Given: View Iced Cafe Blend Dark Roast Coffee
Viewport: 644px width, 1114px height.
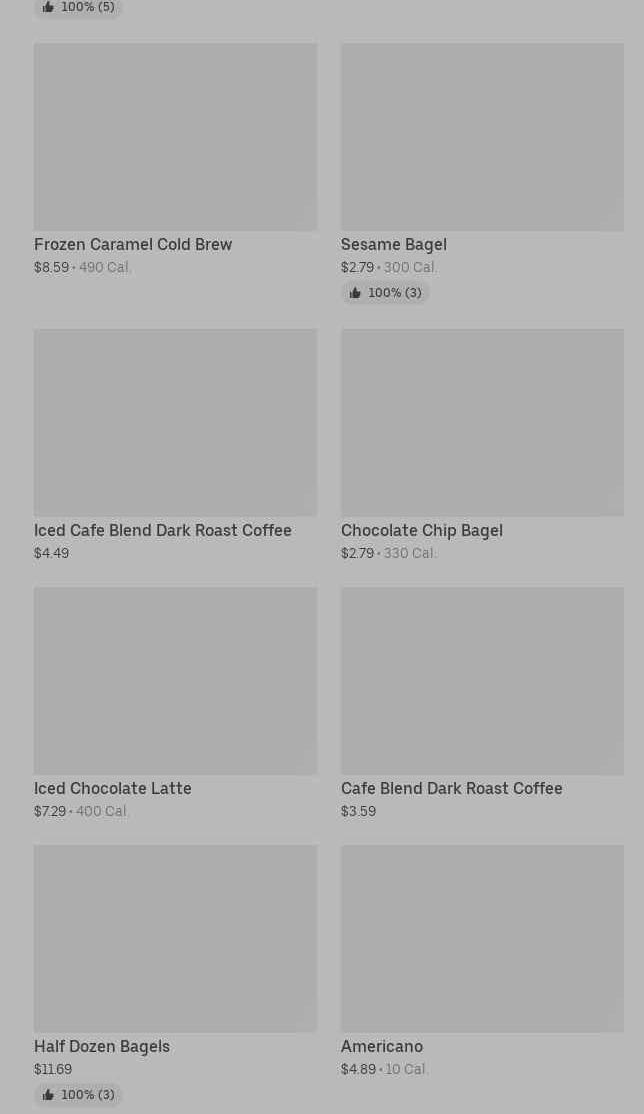Looking at the screenshot, I should [x=175, y=423].
